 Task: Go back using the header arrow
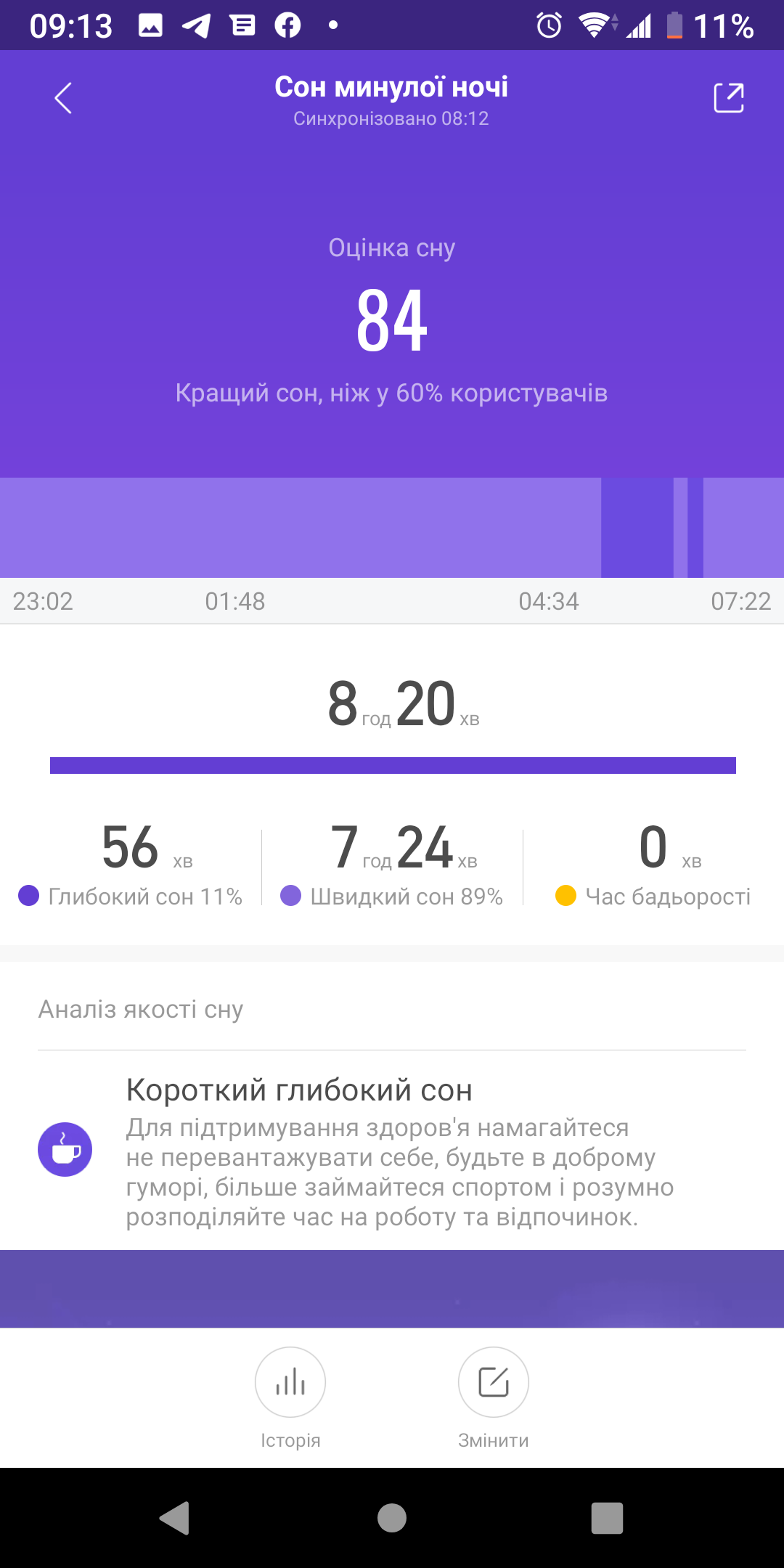click(x=63, y=98)
